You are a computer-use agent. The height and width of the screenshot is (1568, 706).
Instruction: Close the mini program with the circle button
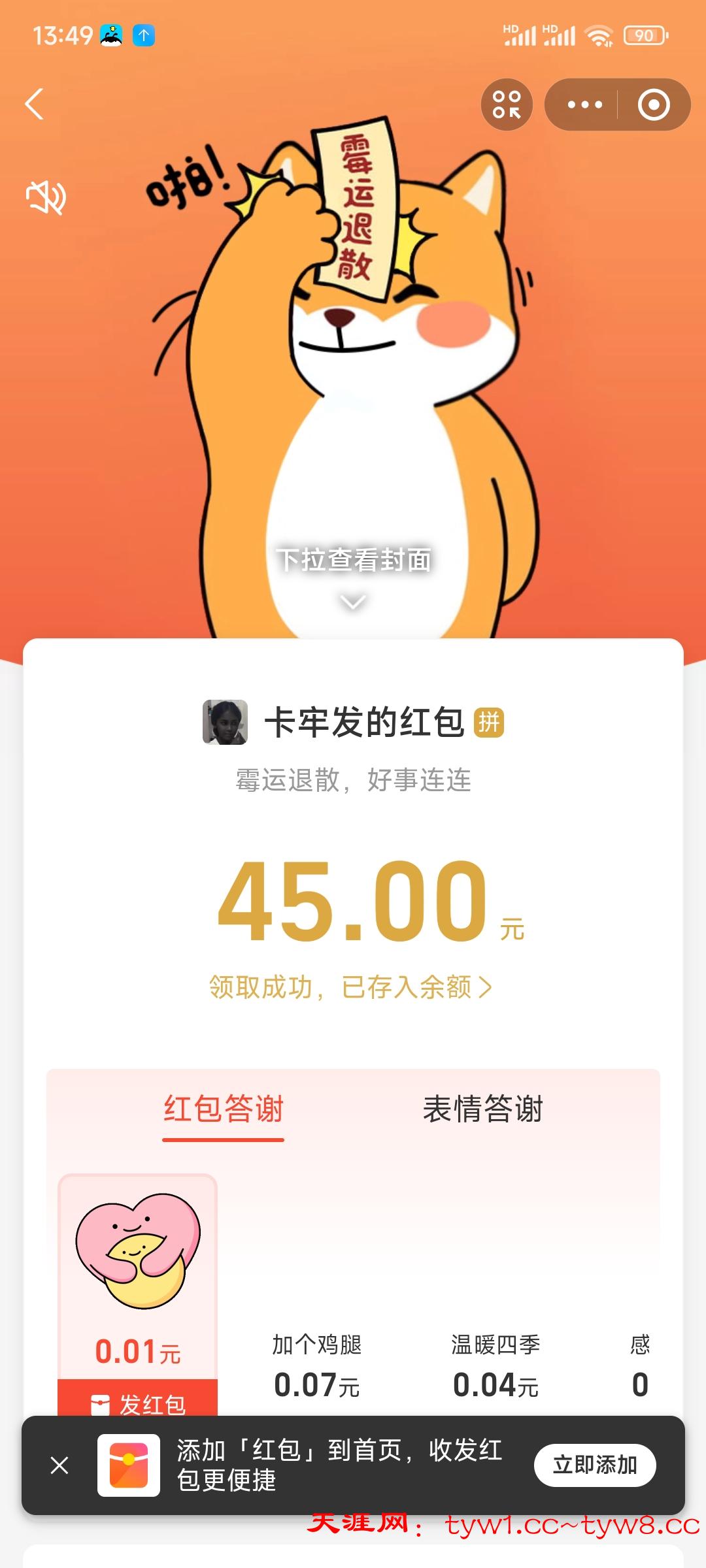pos(654,105)
